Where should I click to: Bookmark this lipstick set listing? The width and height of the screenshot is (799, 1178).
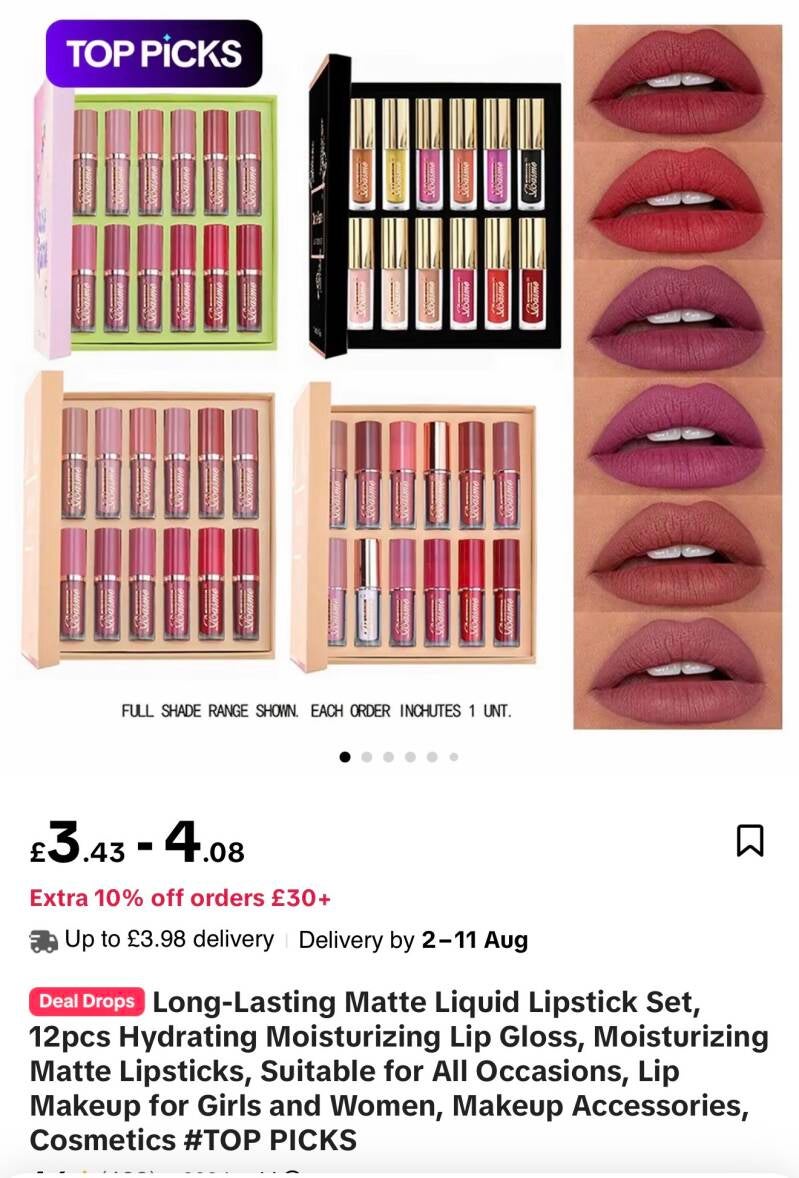[x=749, y=841]
